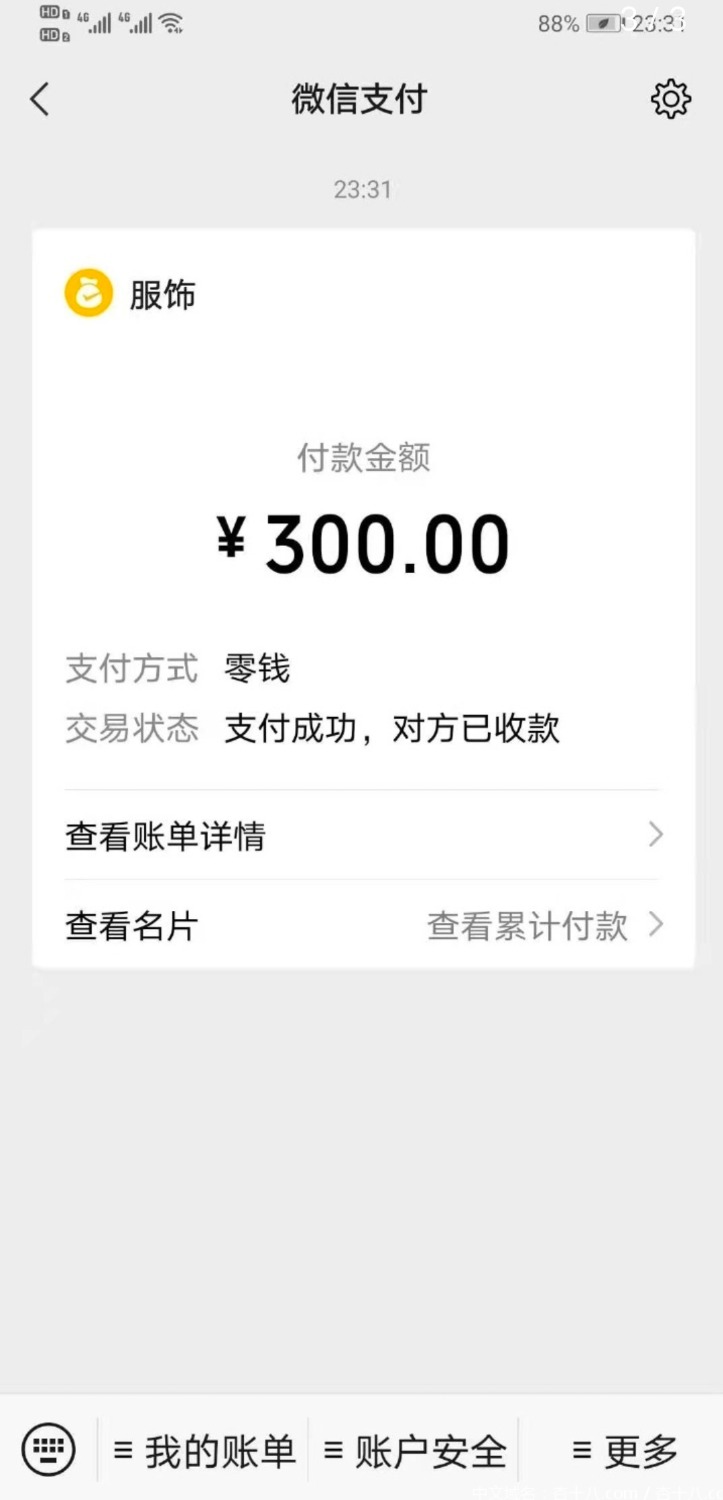This screenshot has width=723, height=1500.
Task: Open 更多 menu
Action: click(624, 1450)
